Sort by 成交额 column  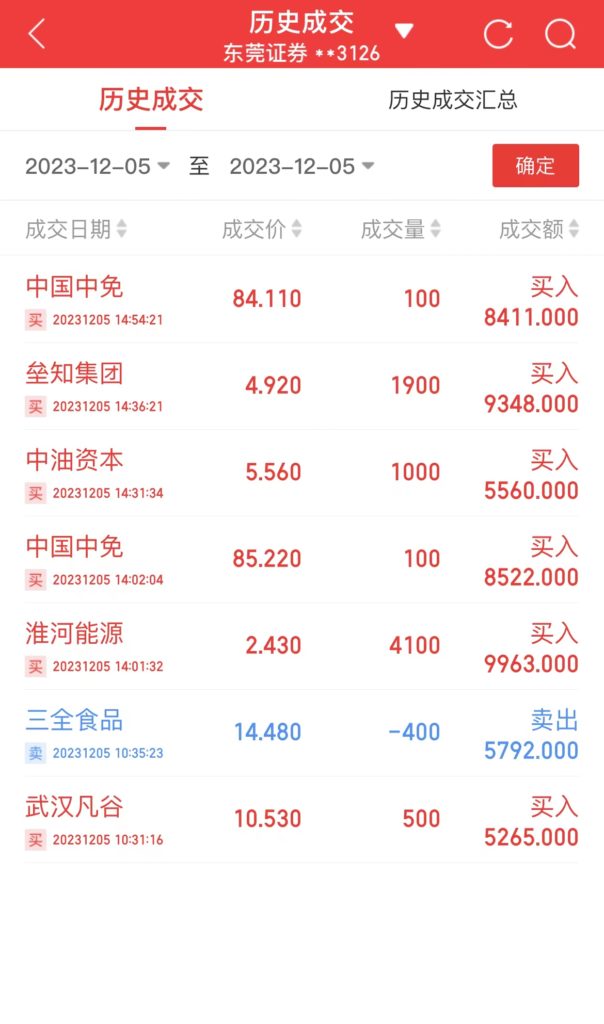coord(539,229)
